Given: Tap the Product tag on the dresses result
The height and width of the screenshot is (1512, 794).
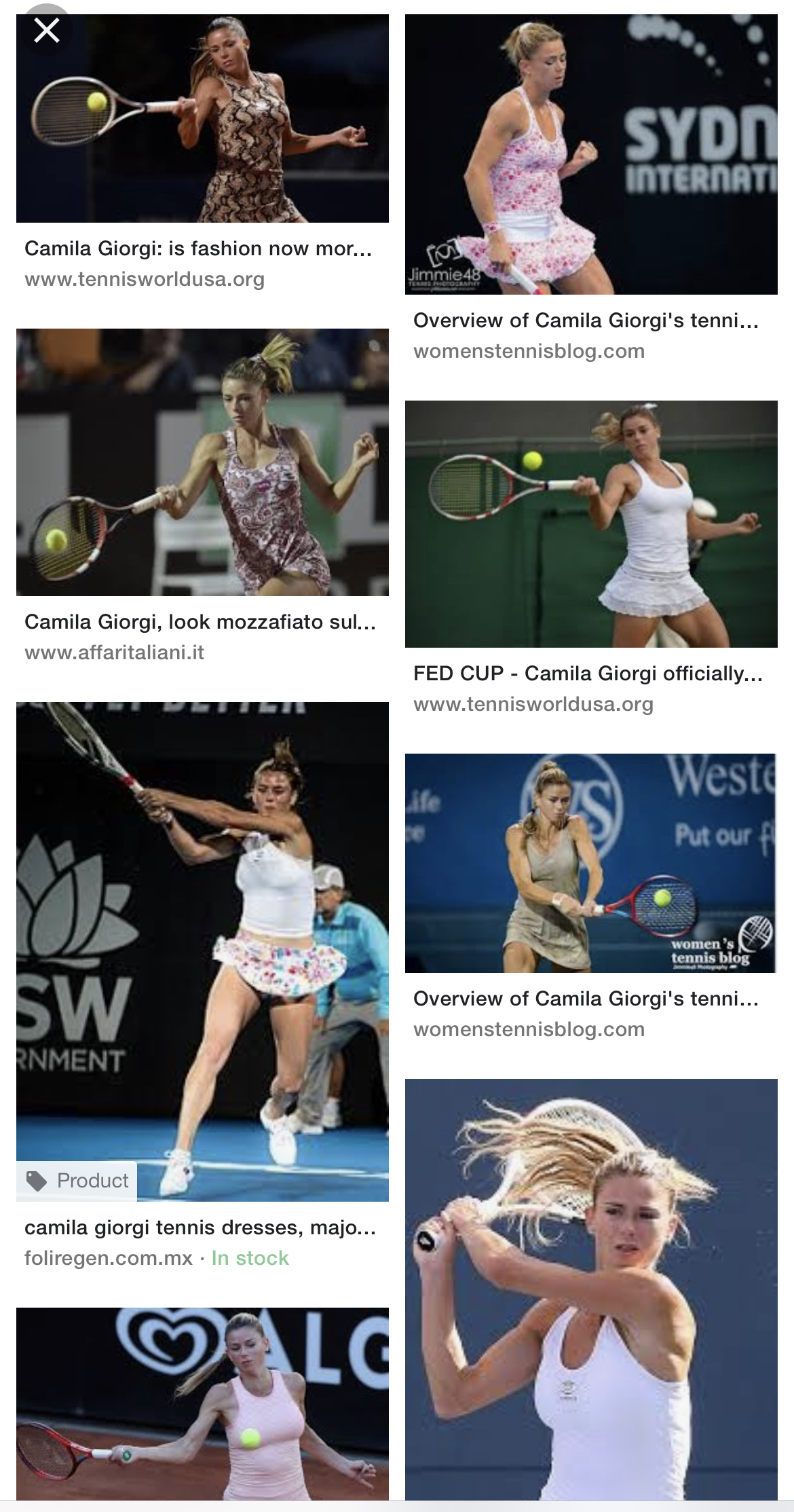Looking at the screenshot, I should (77, 1181).
